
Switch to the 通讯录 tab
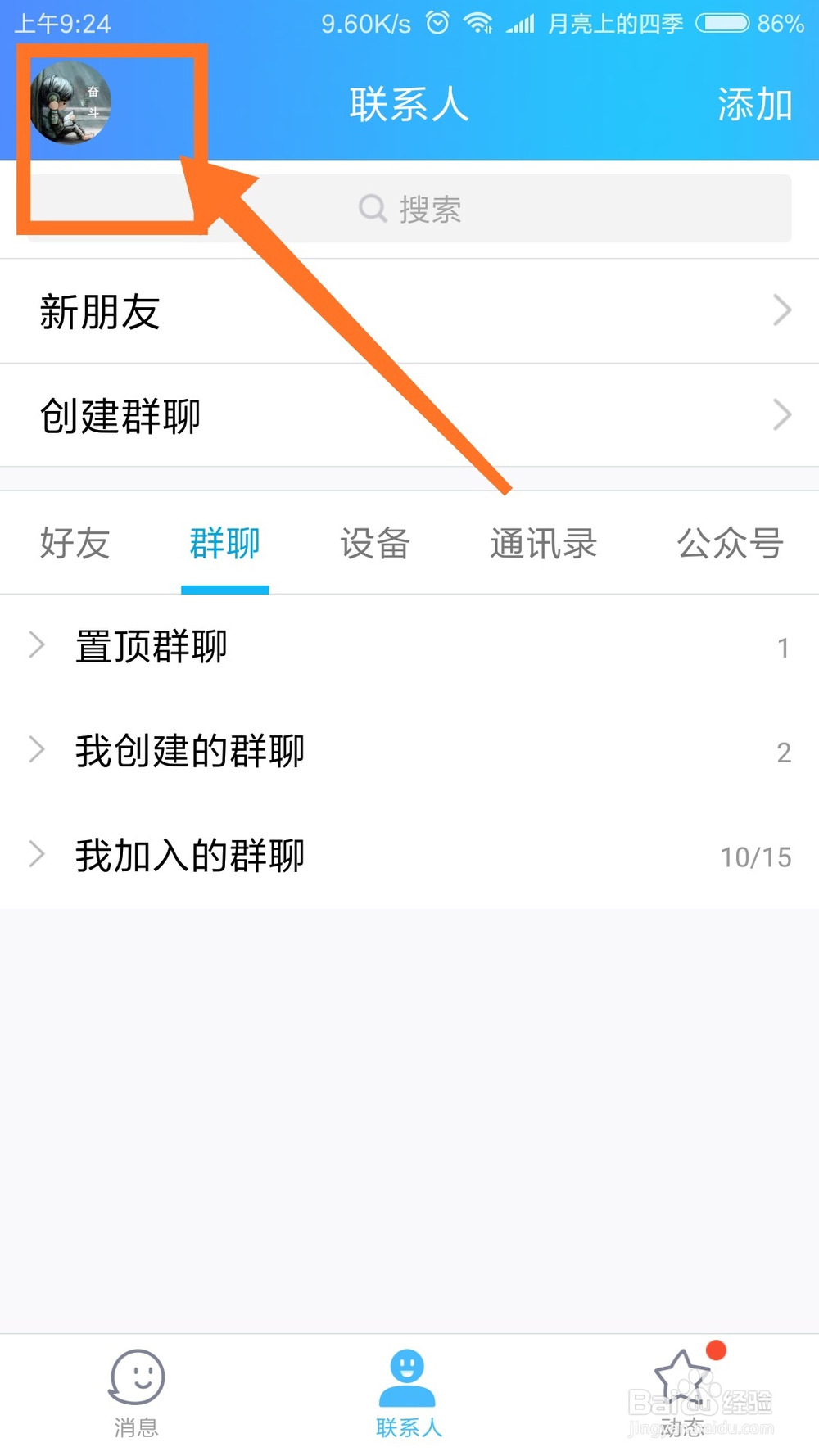coord(543,544)
